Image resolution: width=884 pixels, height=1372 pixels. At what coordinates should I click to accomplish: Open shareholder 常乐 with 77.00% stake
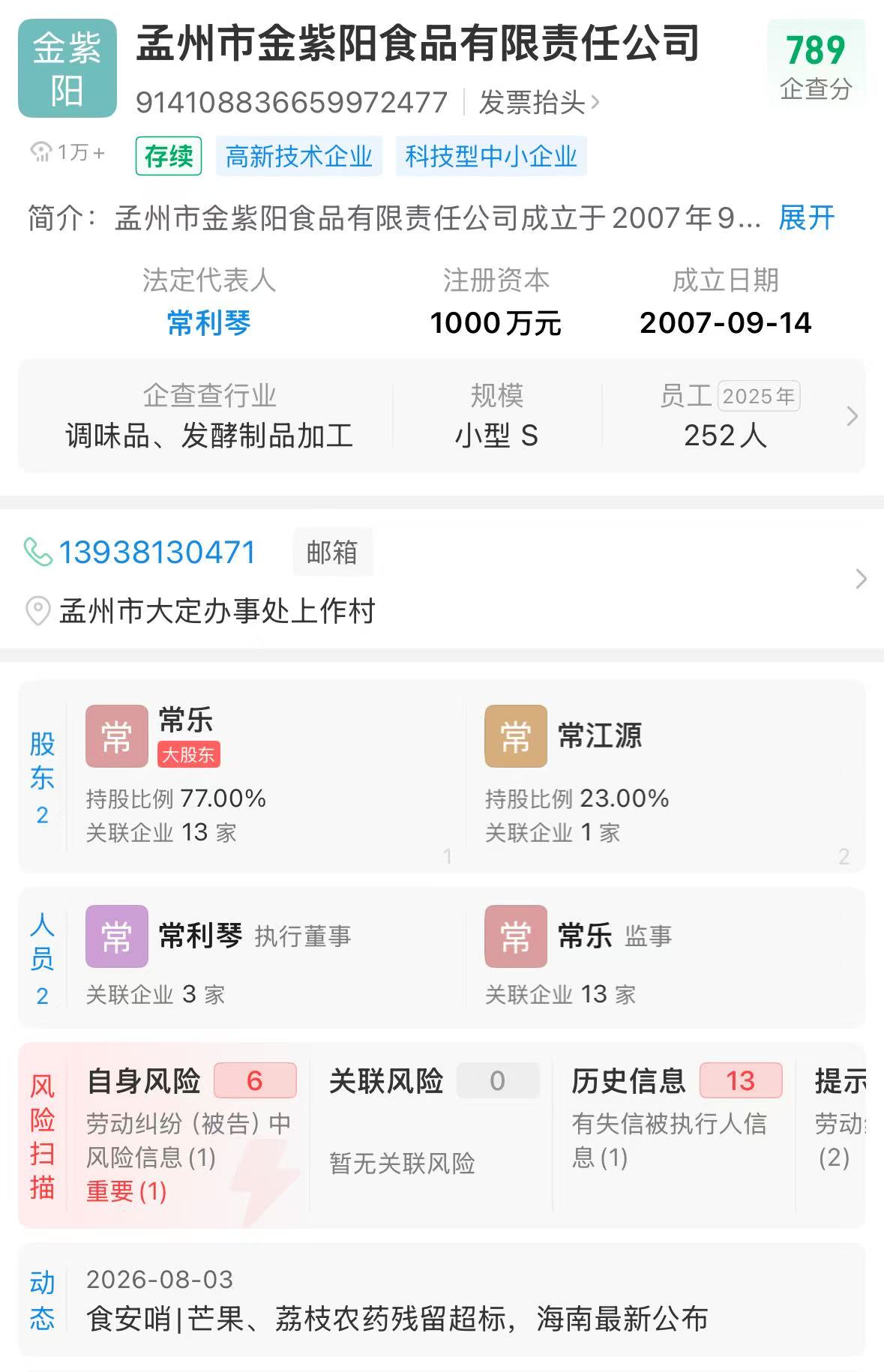[266, 776]
